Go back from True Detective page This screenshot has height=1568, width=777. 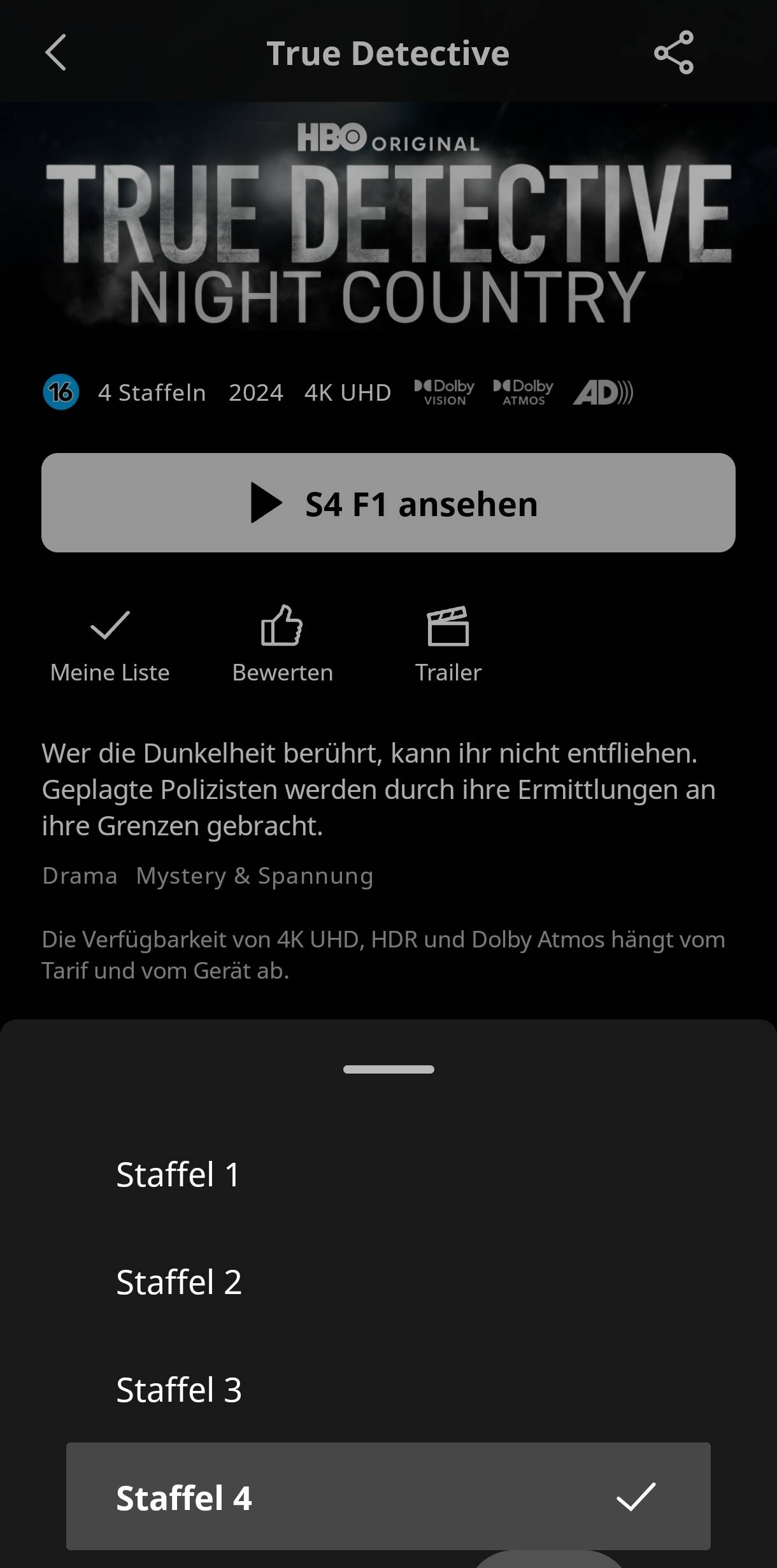coord(55,52)
